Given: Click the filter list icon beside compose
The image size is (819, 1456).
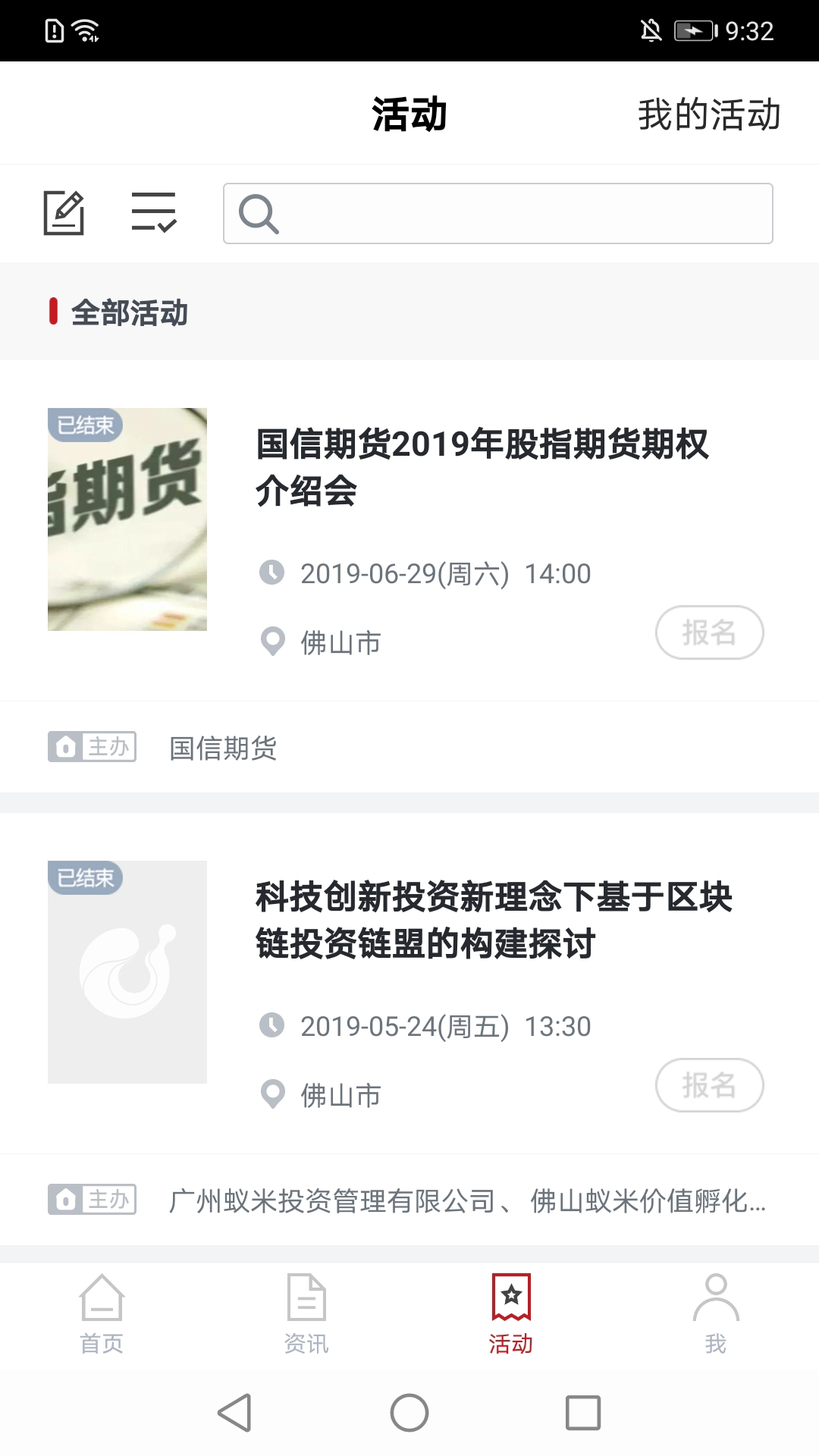Looking at the screenshot, I should pos(155,213).
